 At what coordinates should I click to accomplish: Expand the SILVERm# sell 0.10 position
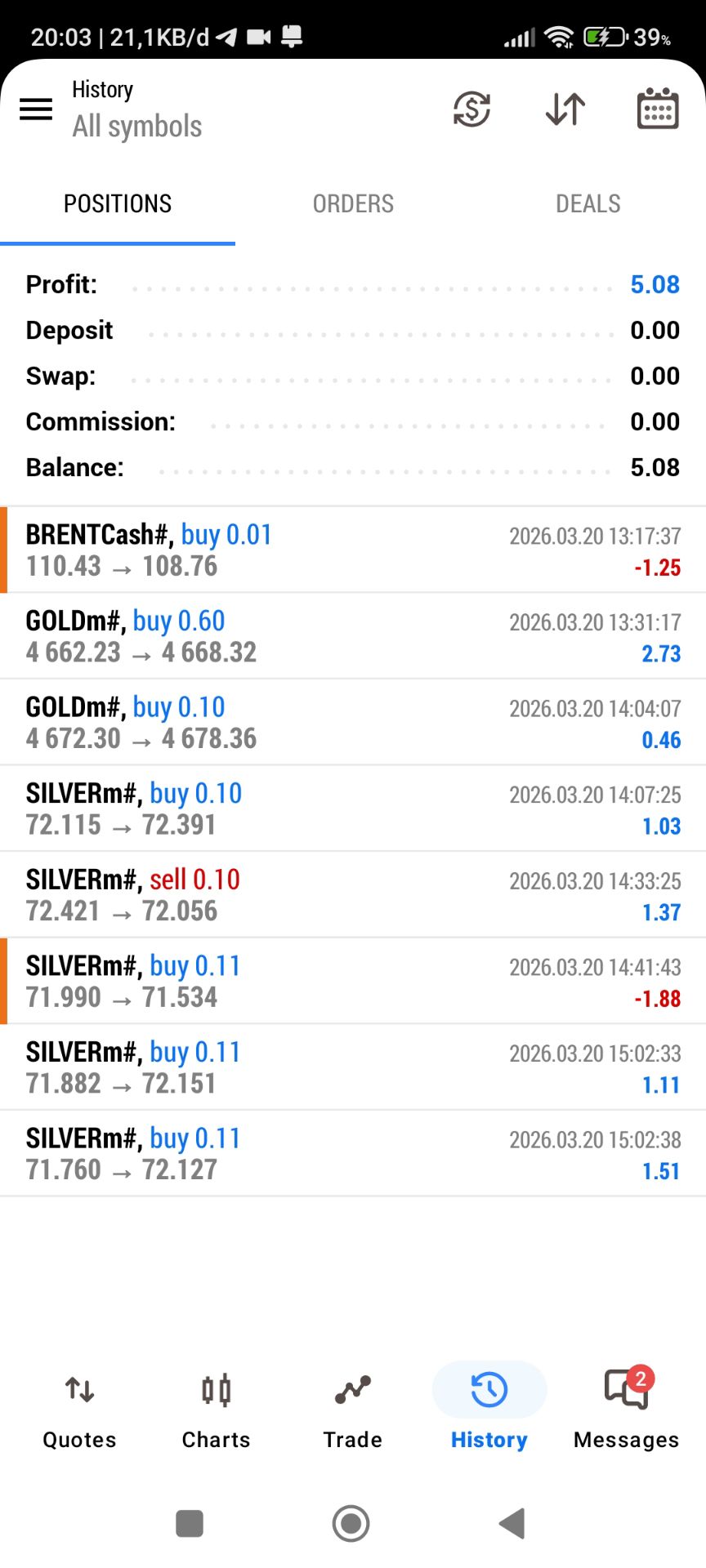tap(353, 895)
